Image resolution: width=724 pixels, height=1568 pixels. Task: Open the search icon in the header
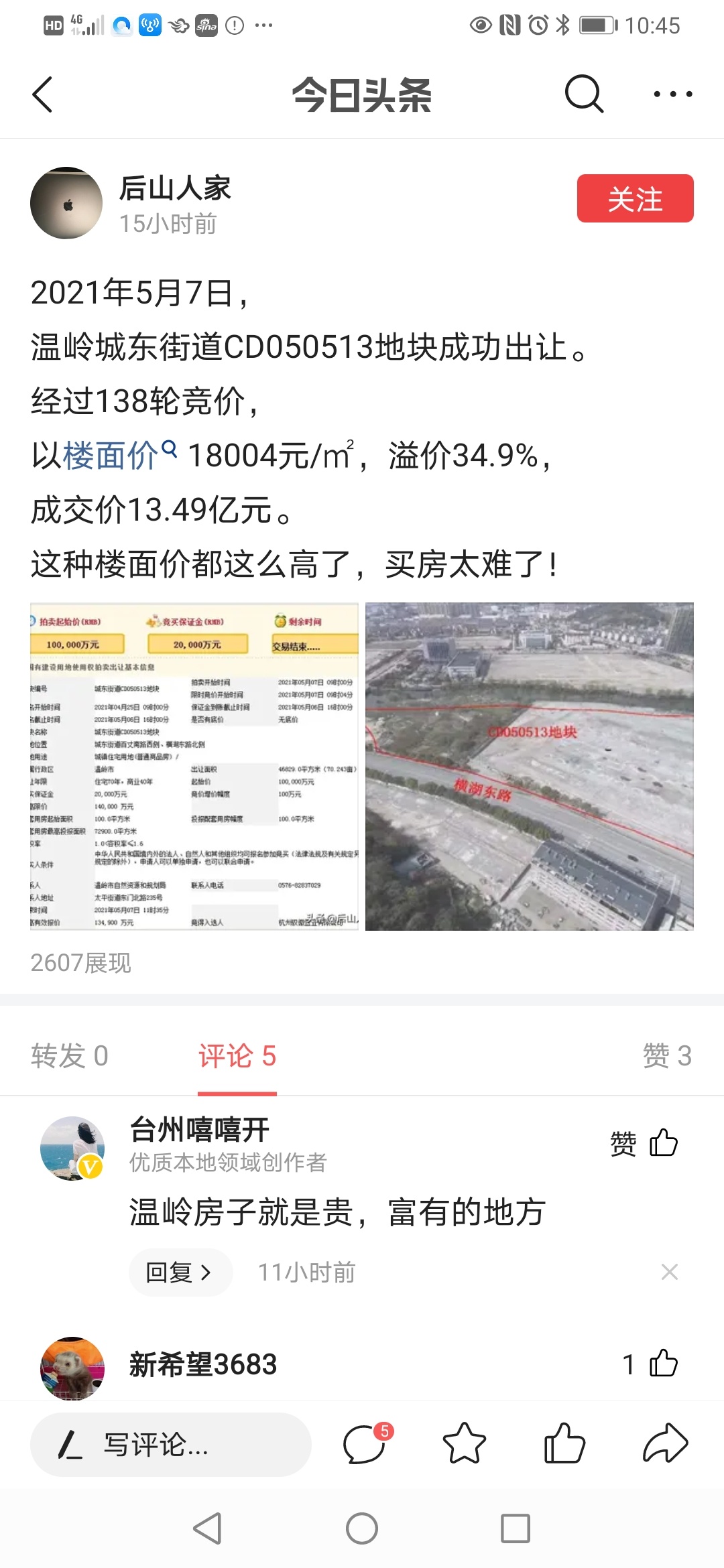coord(584,94)
